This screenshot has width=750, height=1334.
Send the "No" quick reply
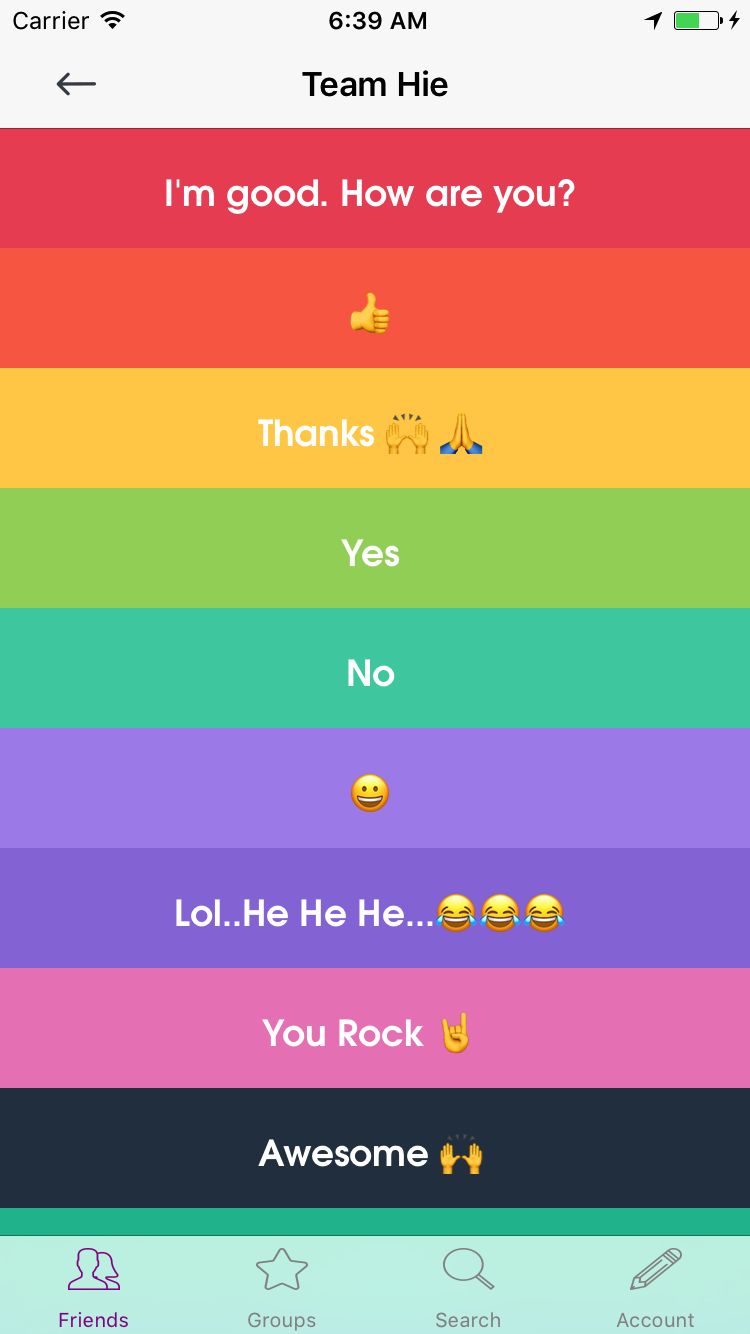(371, 672)
